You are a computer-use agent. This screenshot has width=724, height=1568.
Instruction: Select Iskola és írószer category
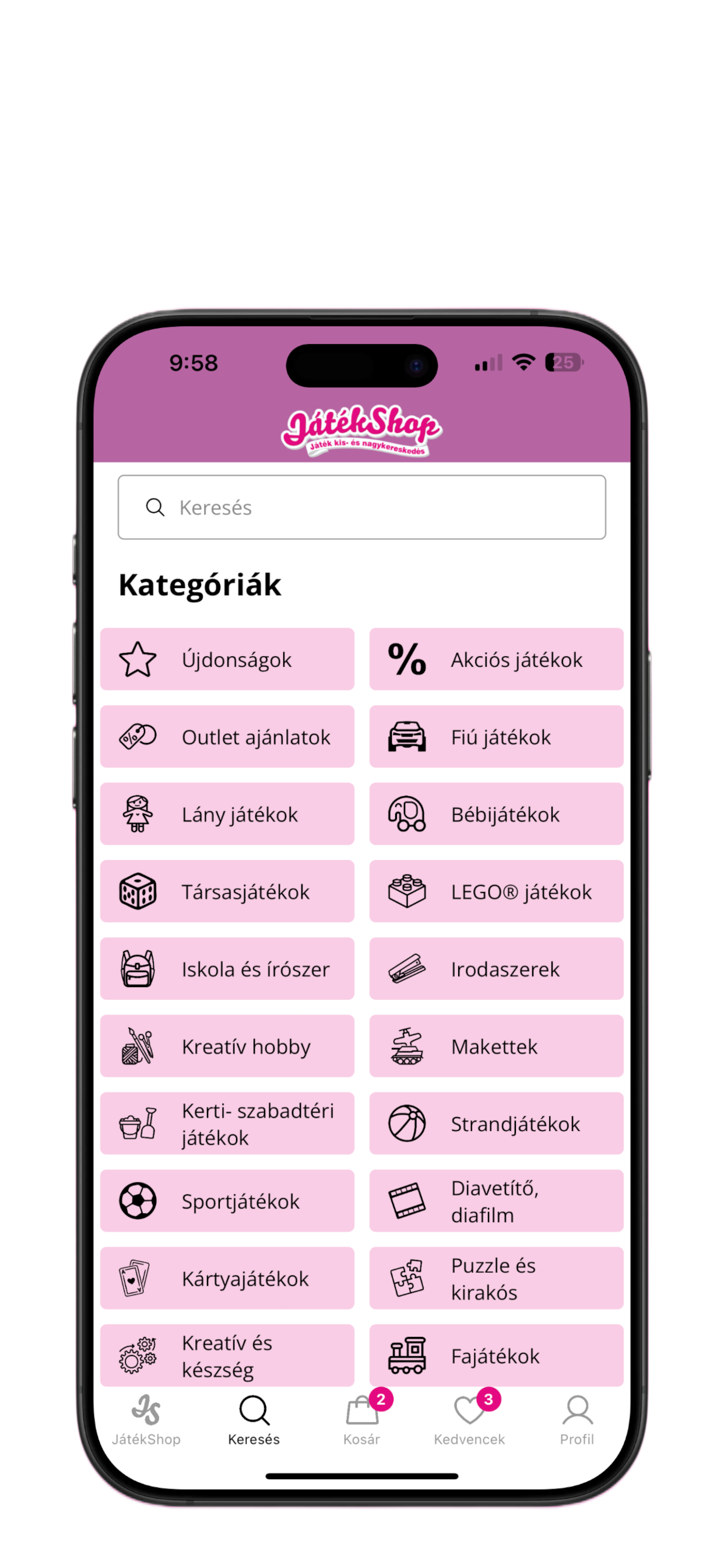tap(227, 968)
